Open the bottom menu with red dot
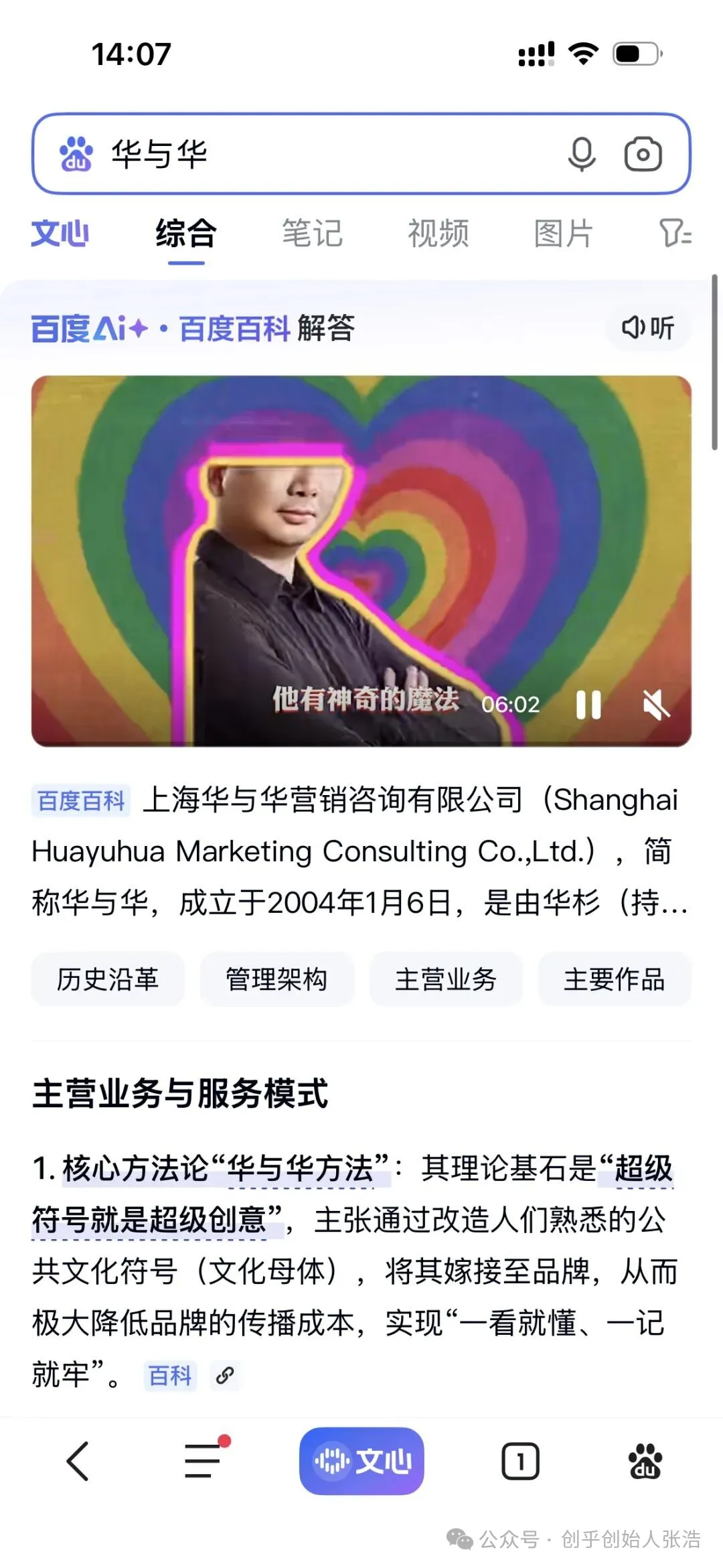Screen dimensions: 723x1568 203,1462
